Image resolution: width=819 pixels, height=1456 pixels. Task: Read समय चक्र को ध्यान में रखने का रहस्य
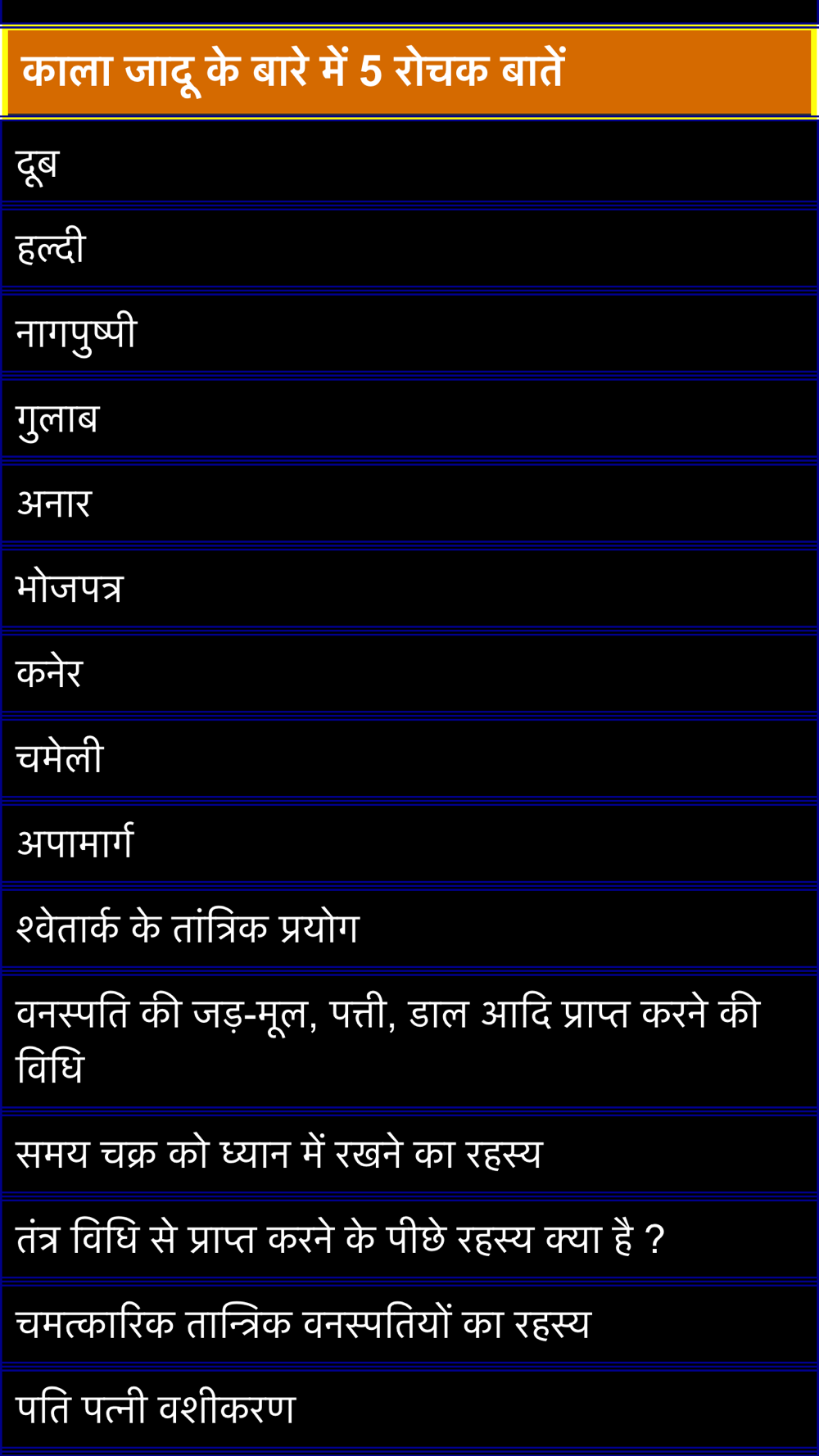tap(409, 1155)
